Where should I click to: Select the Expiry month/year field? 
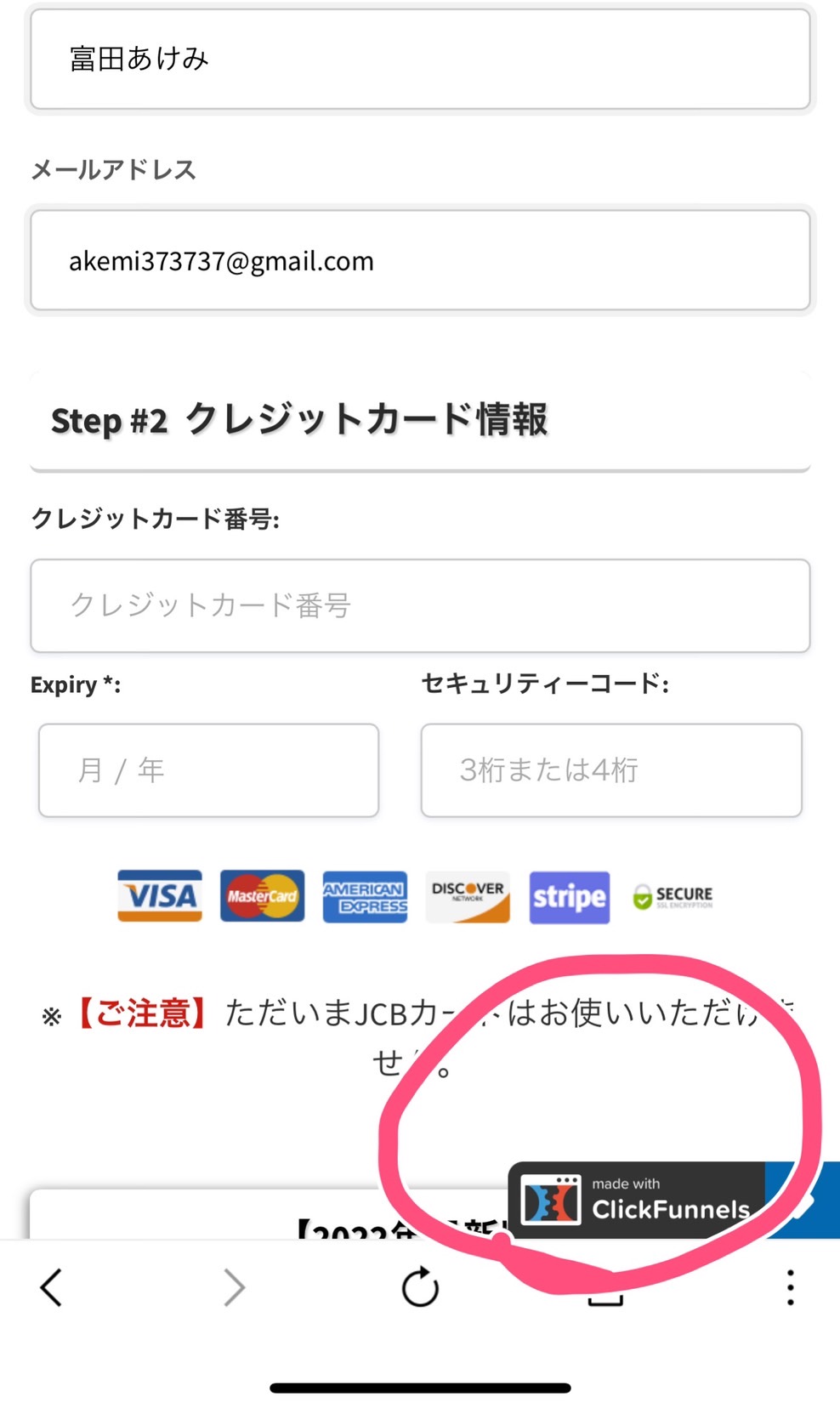[208, 770]
